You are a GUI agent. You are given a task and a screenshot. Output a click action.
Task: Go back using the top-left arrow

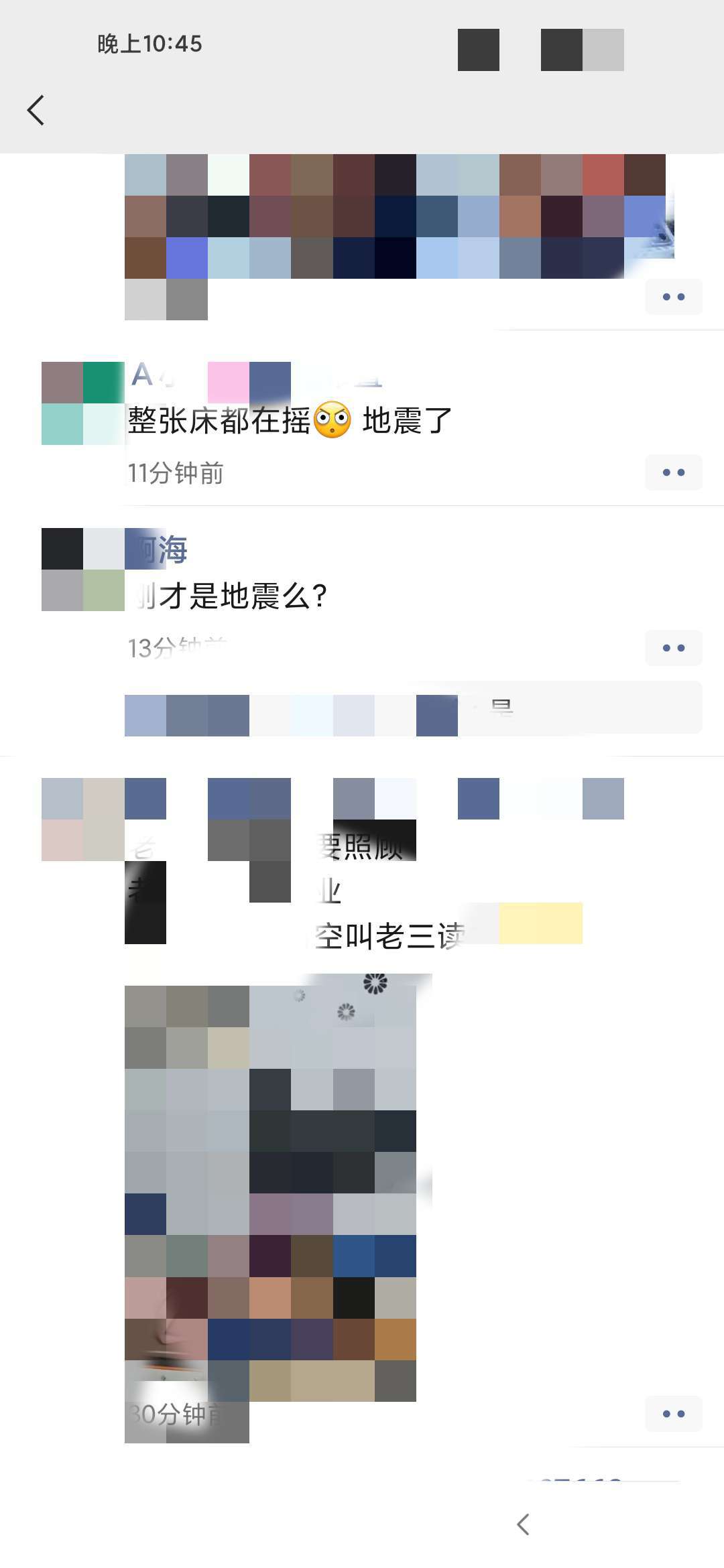point(36,110)
